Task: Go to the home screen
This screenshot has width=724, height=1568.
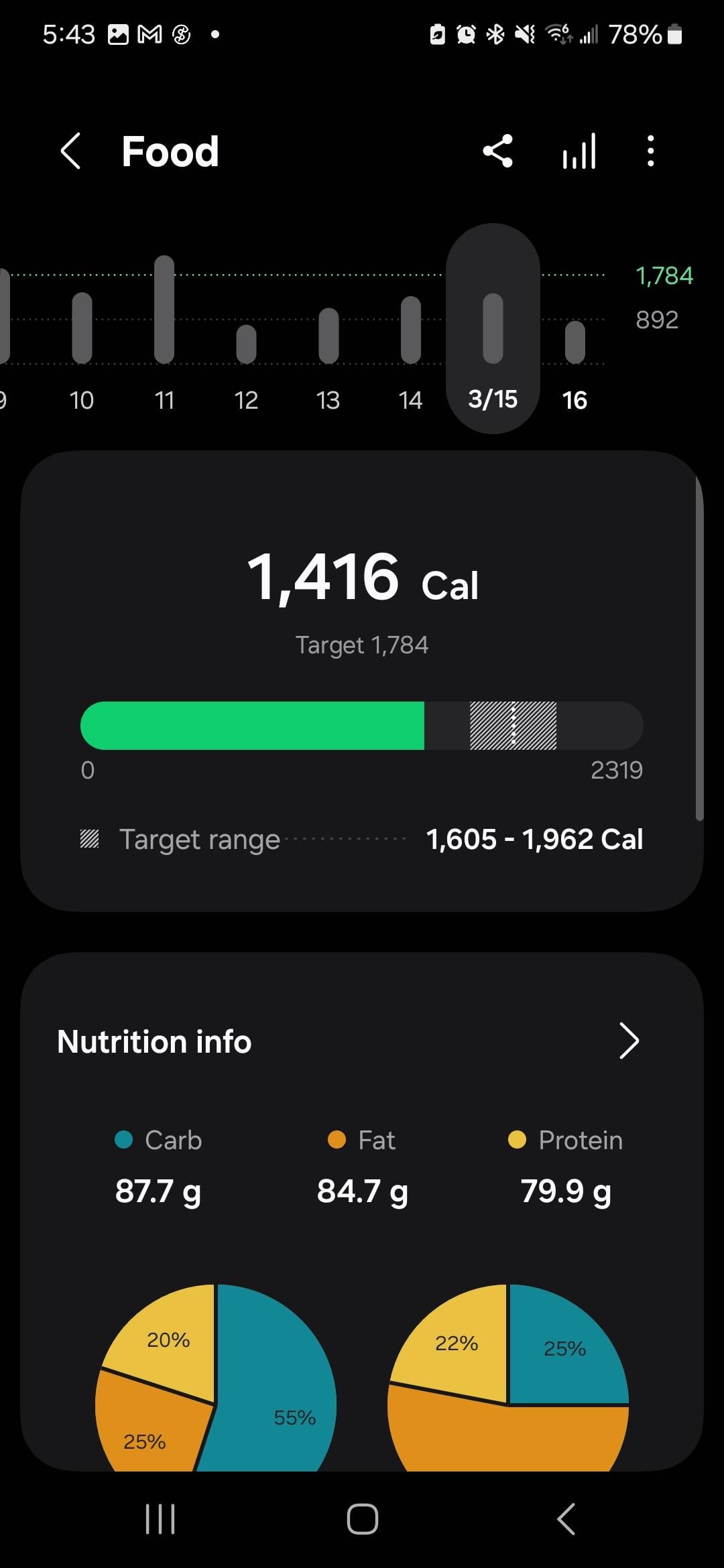Action: (362, 1518)
